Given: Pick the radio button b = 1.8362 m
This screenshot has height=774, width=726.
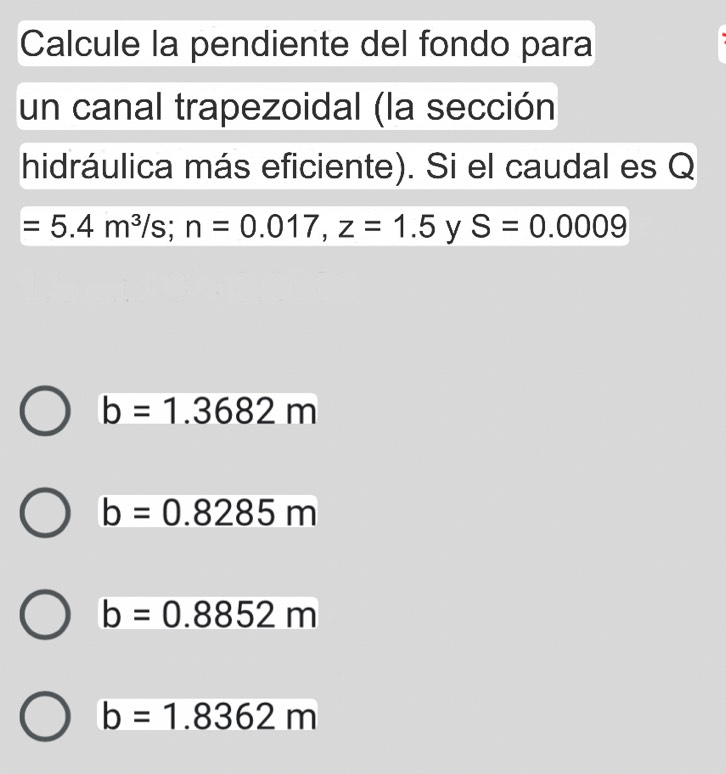Looking at the screenshot, I should 45,717.
